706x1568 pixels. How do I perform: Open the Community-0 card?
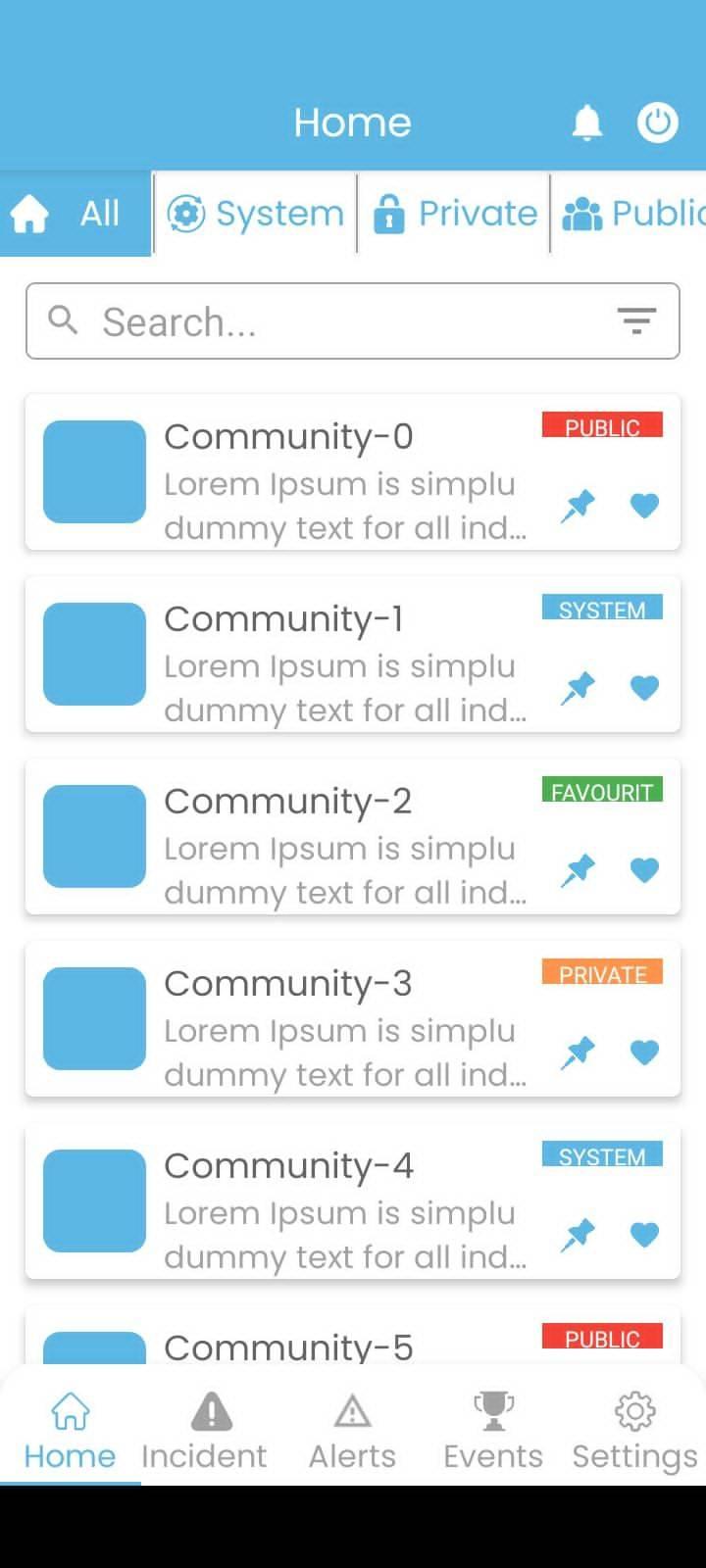point(353,471)
